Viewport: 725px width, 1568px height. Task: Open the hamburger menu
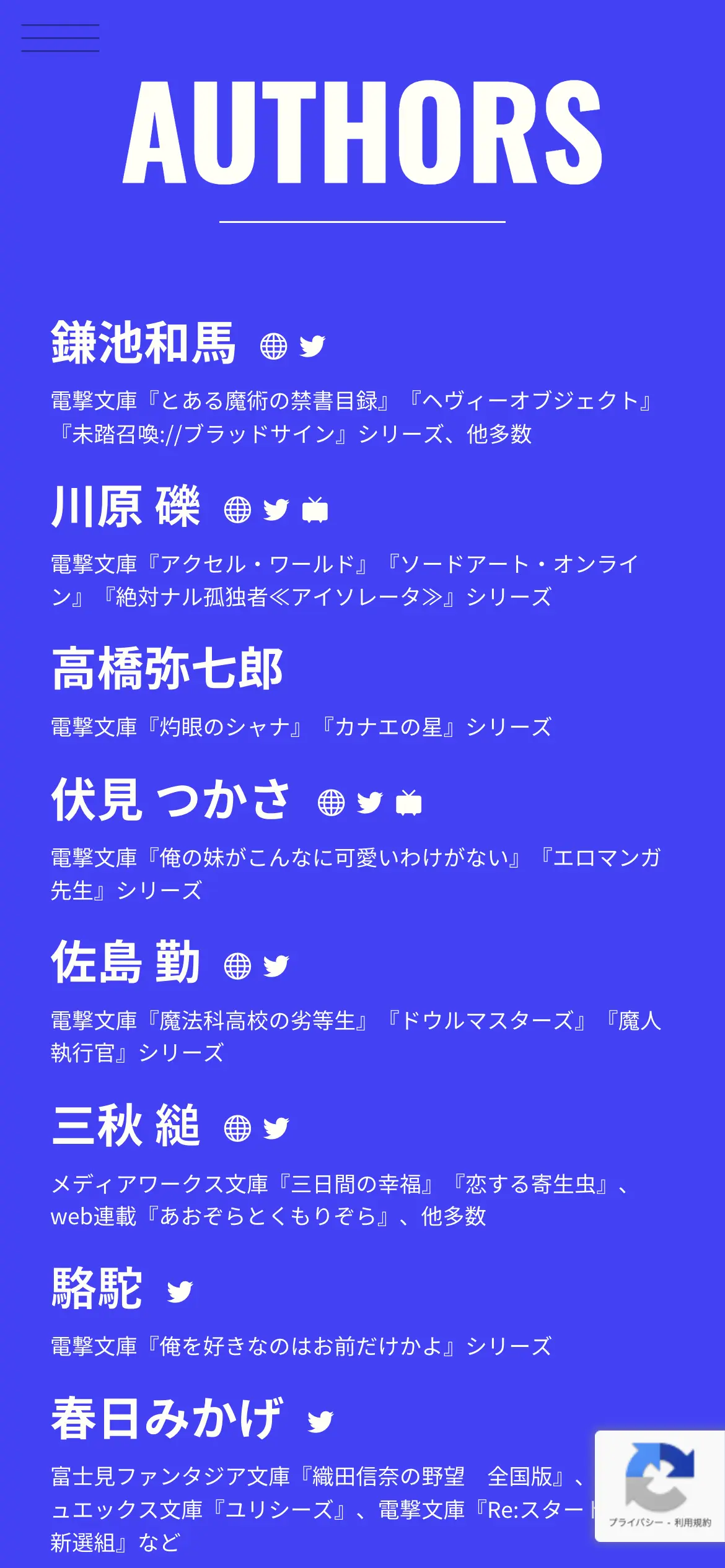[60, 38]
